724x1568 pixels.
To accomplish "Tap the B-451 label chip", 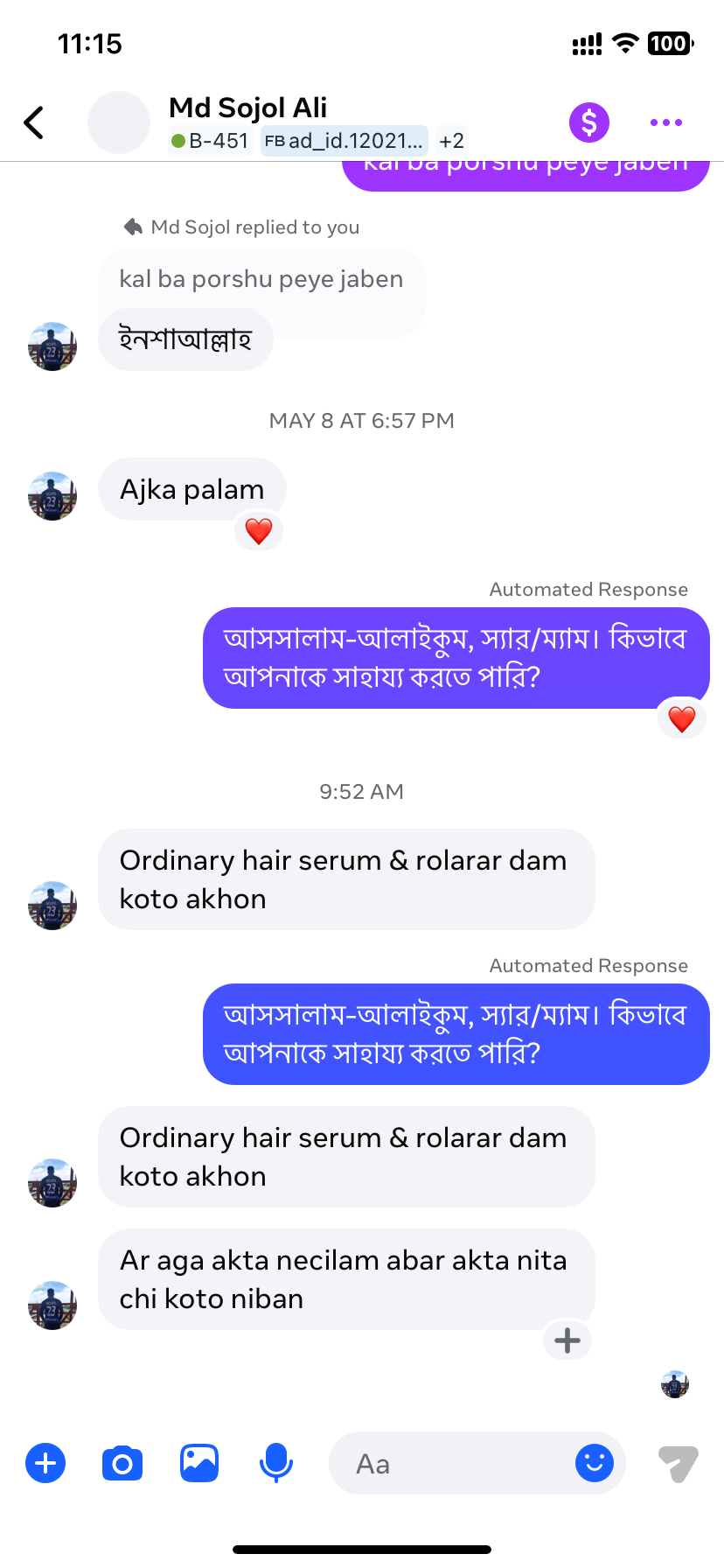I will tap(211, 141).
